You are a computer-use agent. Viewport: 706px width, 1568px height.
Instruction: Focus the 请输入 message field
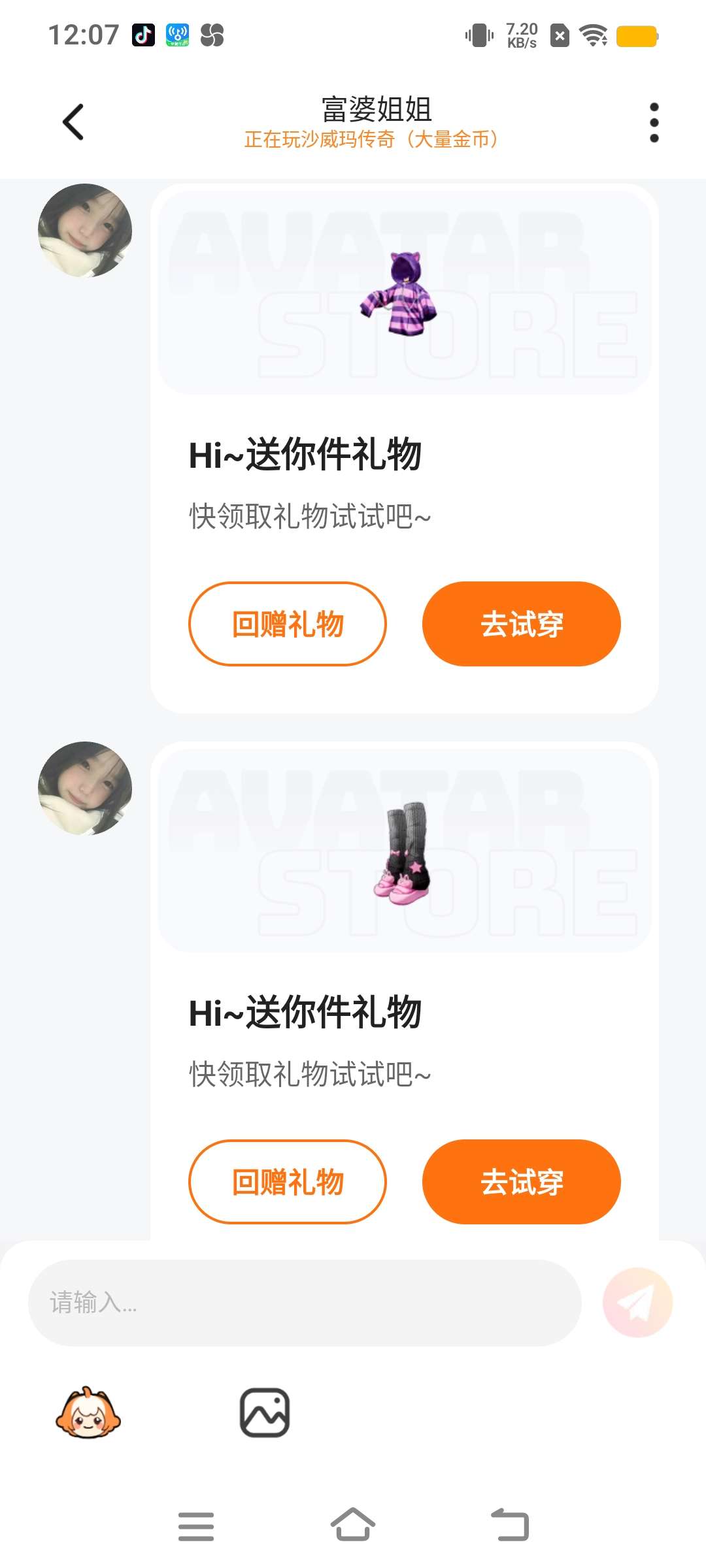click(304, 1302)
